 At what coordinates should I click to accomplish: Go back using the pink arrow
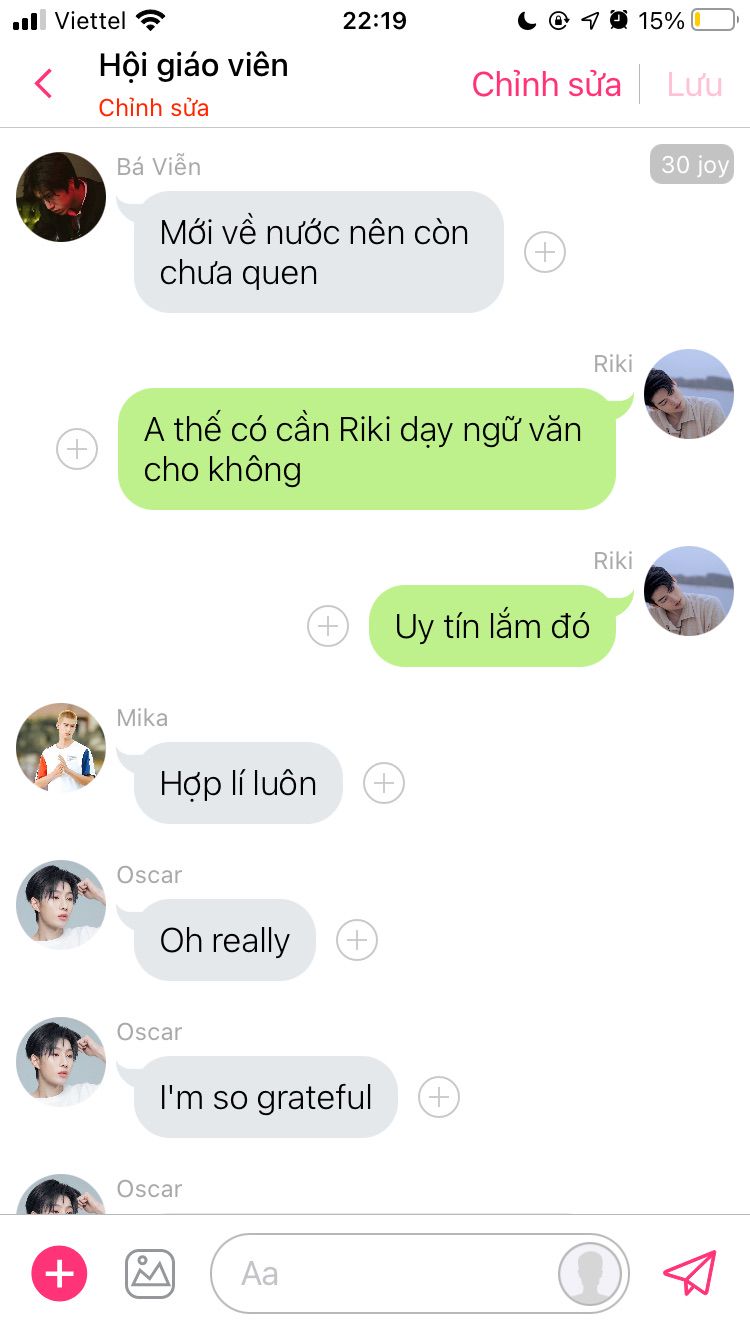click(43, 84)
